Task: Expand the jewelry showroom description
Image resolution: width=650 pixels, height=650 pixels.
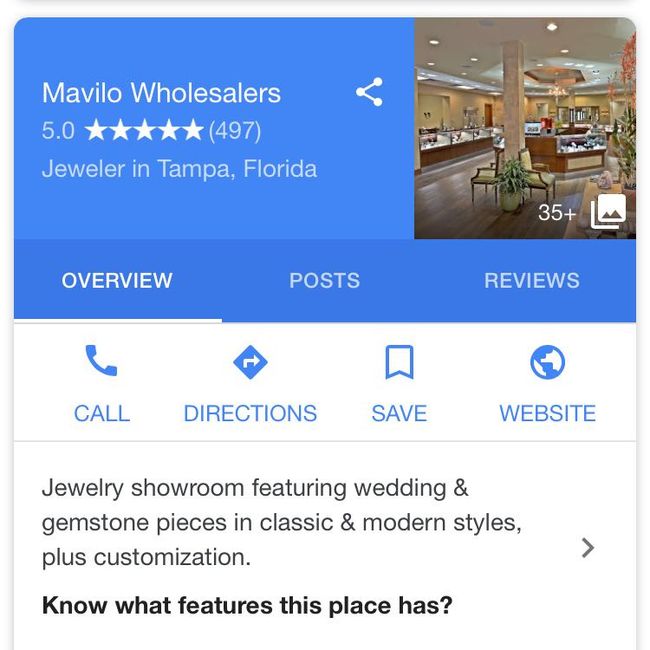Action: point(587,547)
